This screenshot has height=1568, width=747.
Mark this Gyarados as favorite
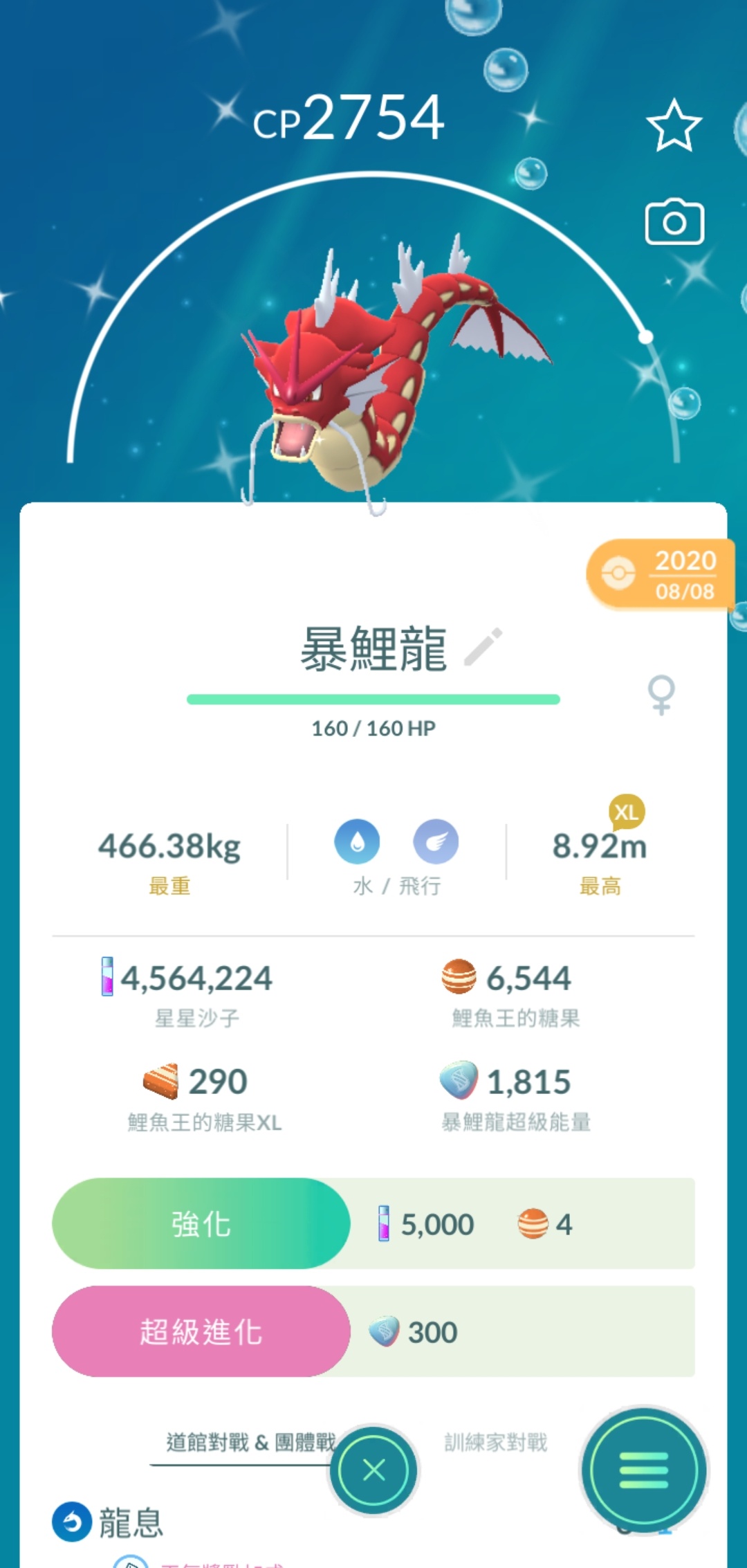click(674, 126)
